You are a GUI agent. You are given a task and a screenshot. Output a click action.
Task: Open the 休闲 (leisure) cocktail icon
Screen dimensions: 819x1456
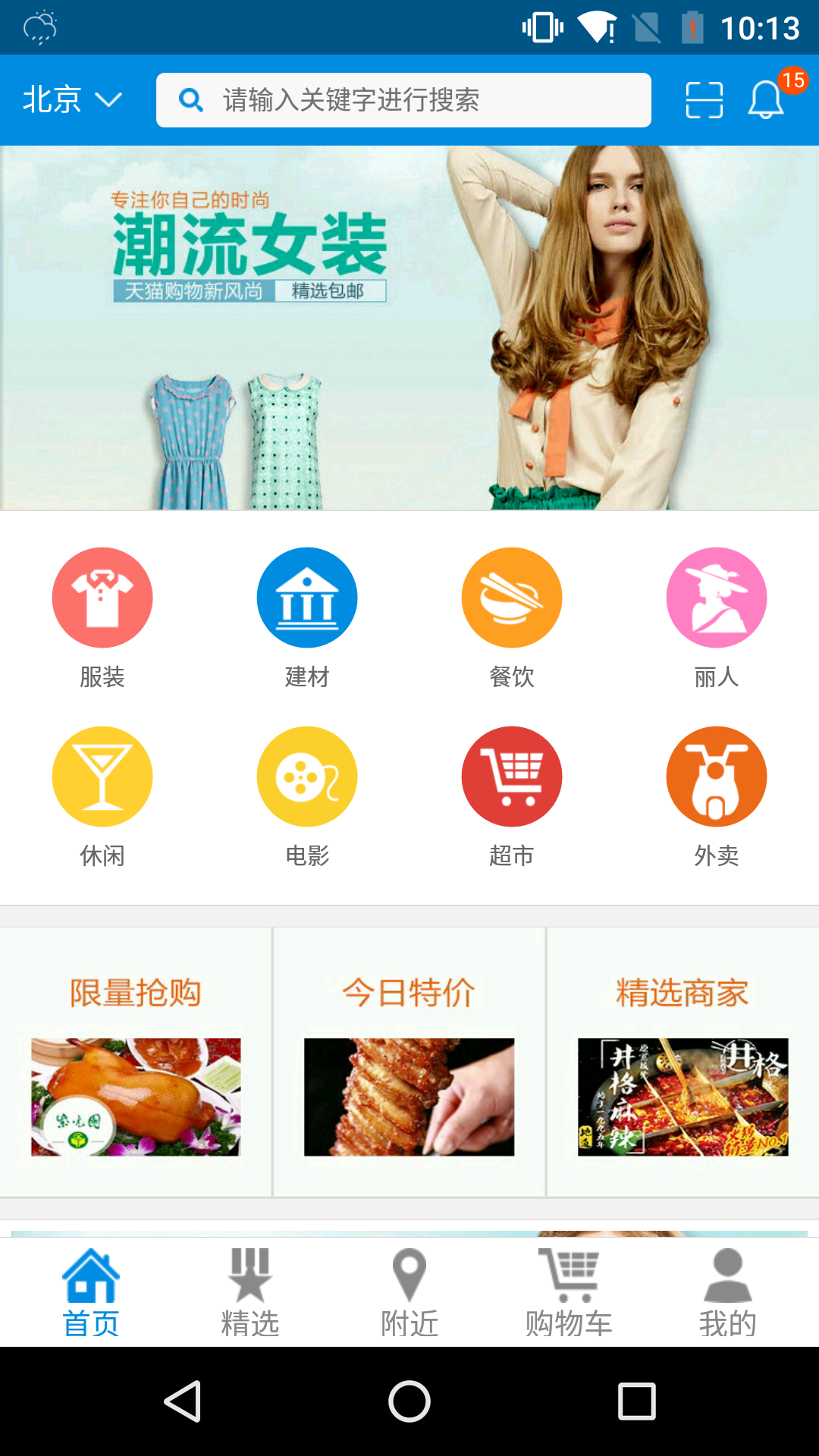[102, 776]
